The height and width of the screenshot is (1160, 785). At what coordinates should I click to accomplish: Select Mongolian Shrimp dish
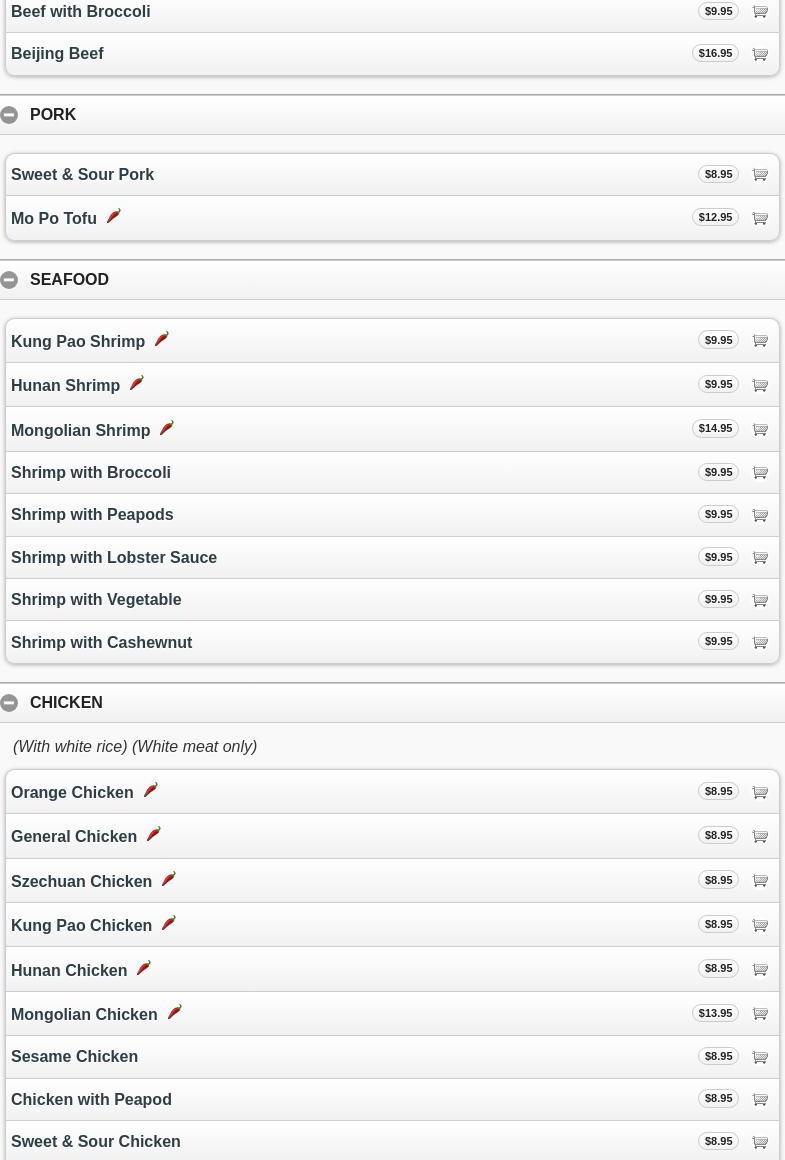click(x=81, y=431)
